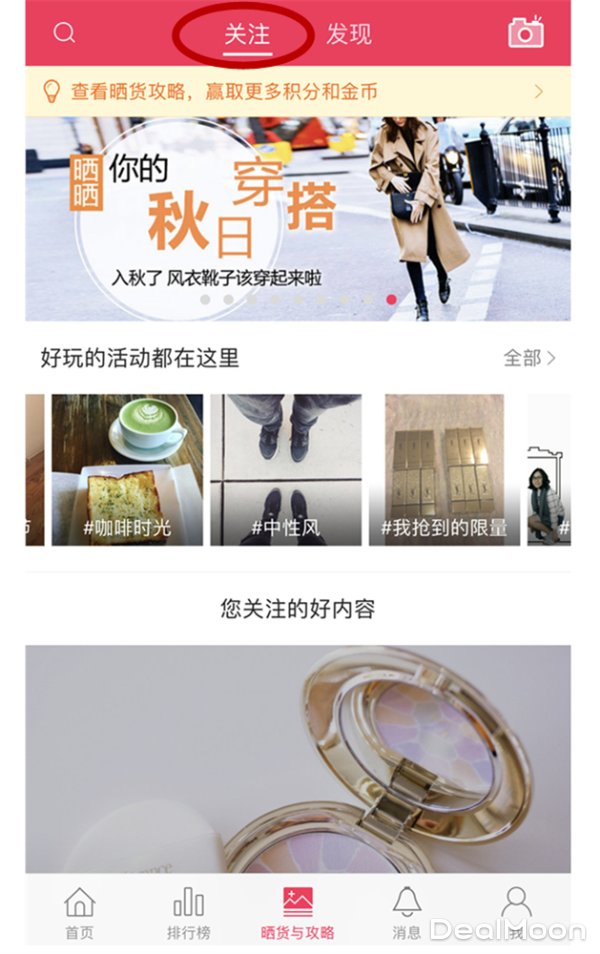Viewport: 600px width, 954px height.
Task: Open the profile tab
Action: tap(516, 912)
